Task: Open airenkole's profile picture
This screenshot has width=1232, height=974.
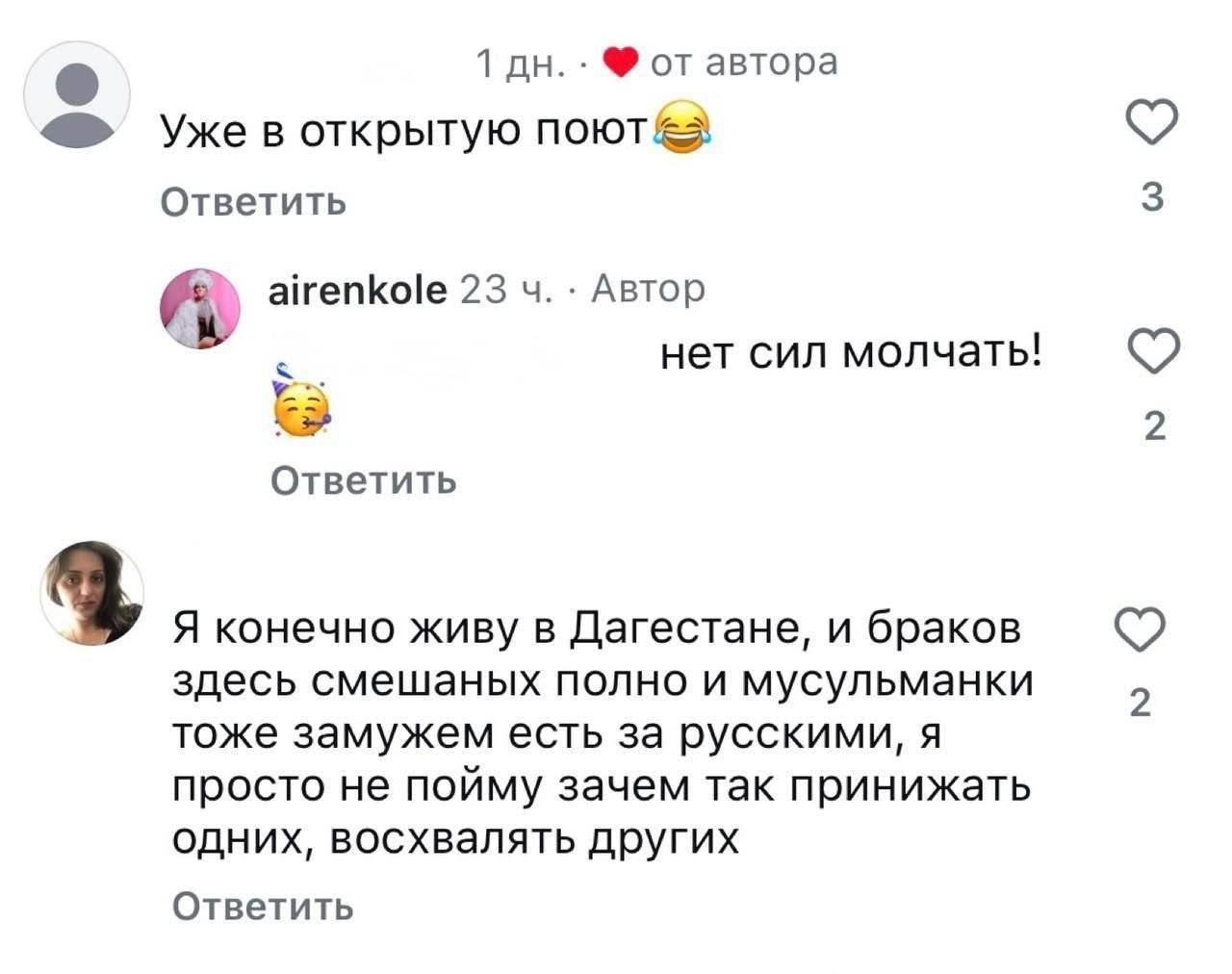Action: click(x=200, y=308)
